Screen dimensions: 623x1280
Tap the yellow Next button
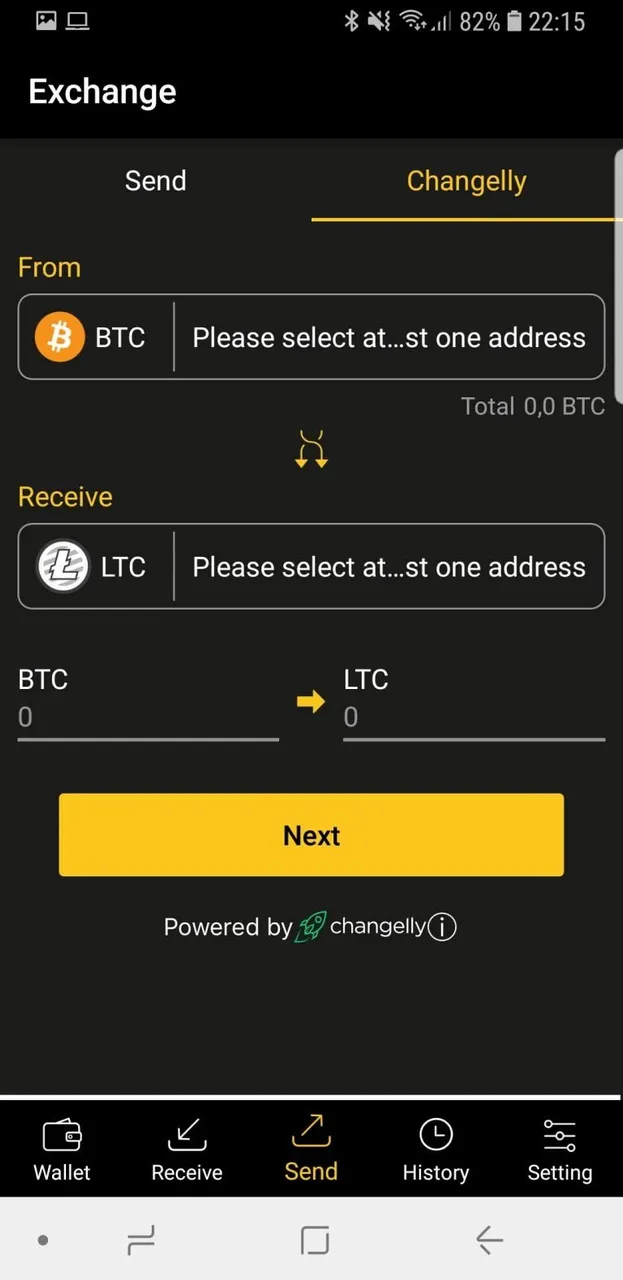tap(311, 835)
